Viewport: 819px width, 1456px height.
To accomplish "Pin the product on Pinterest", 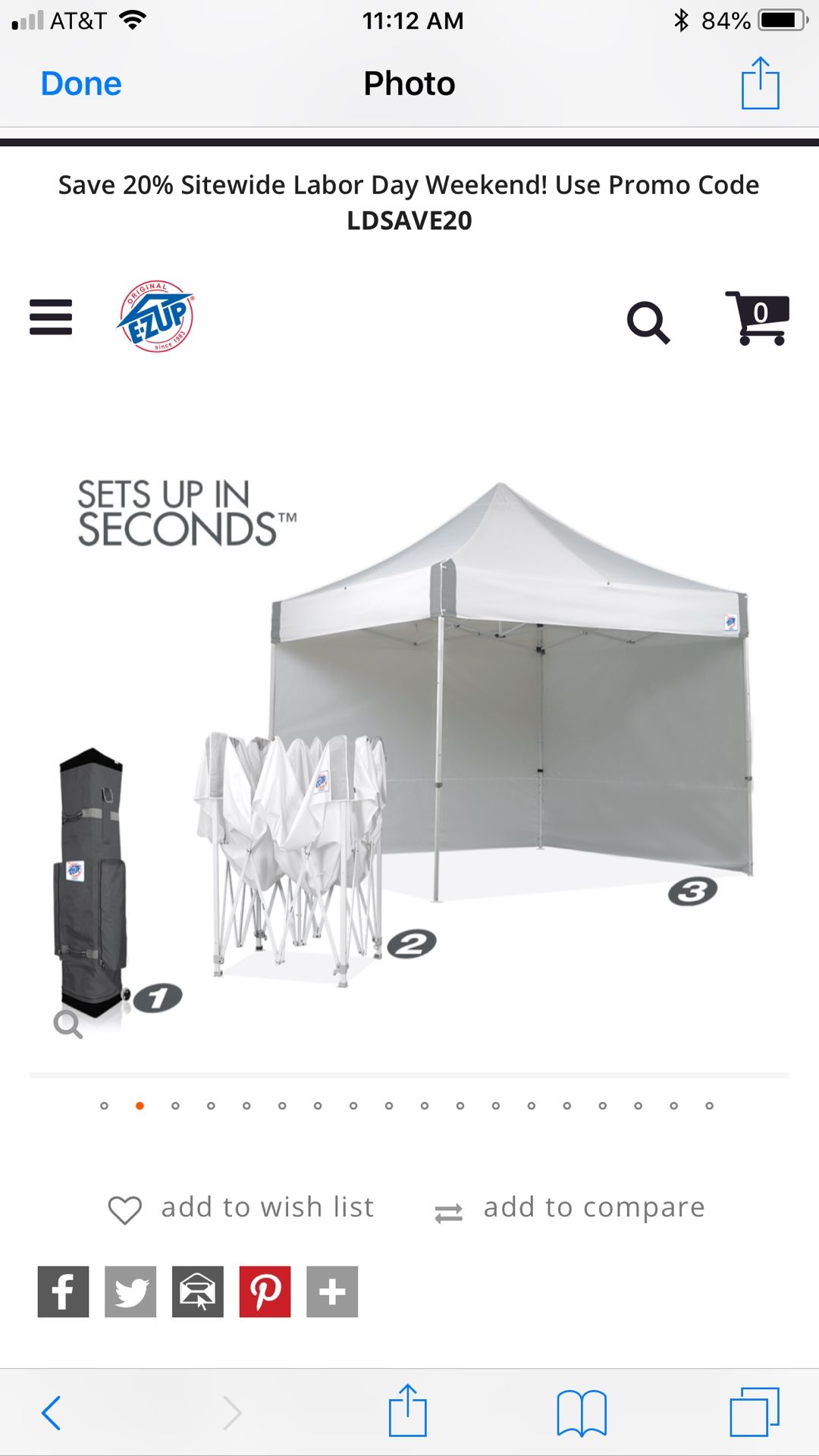I will click(265, 1291).
